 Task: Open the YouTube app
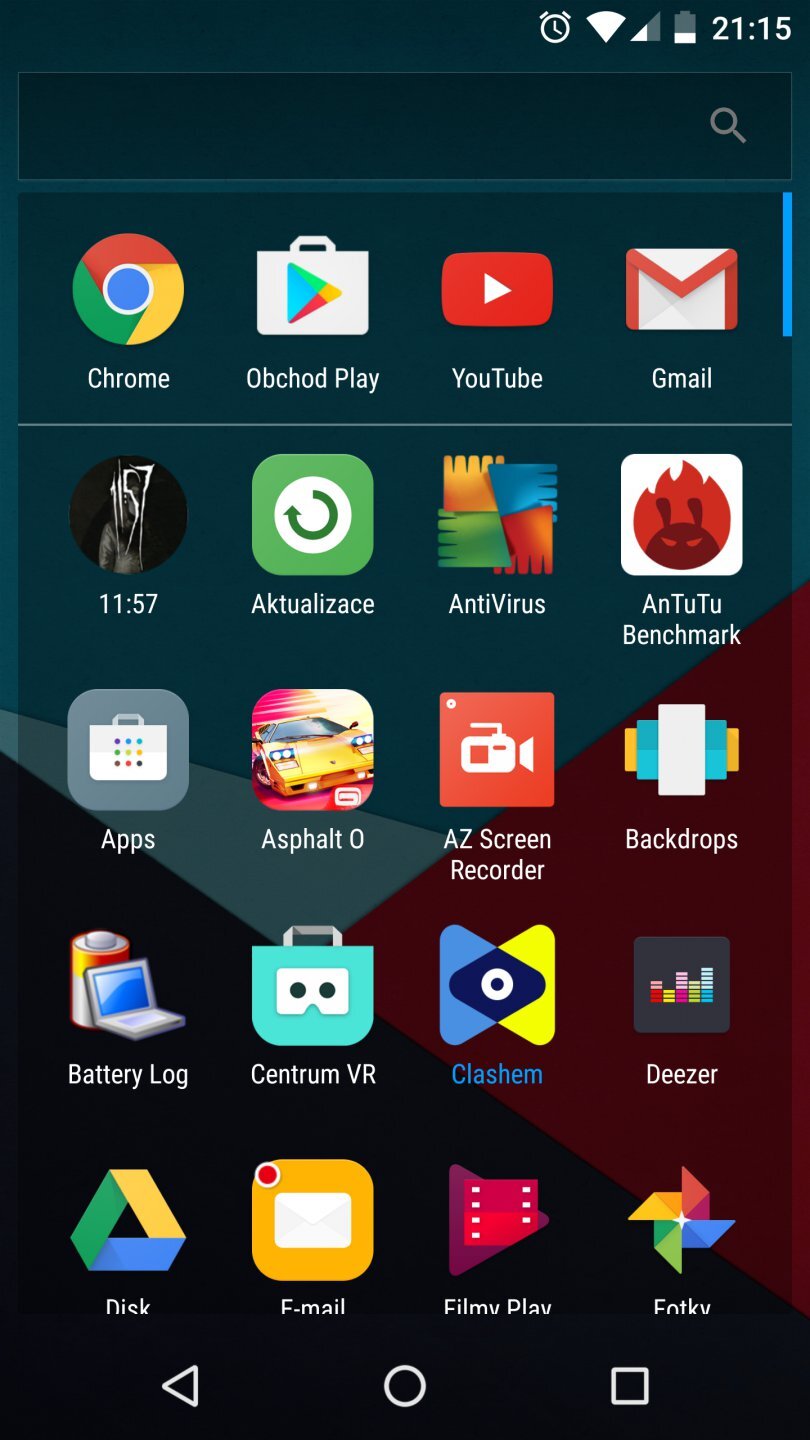(x=497, y=289)
